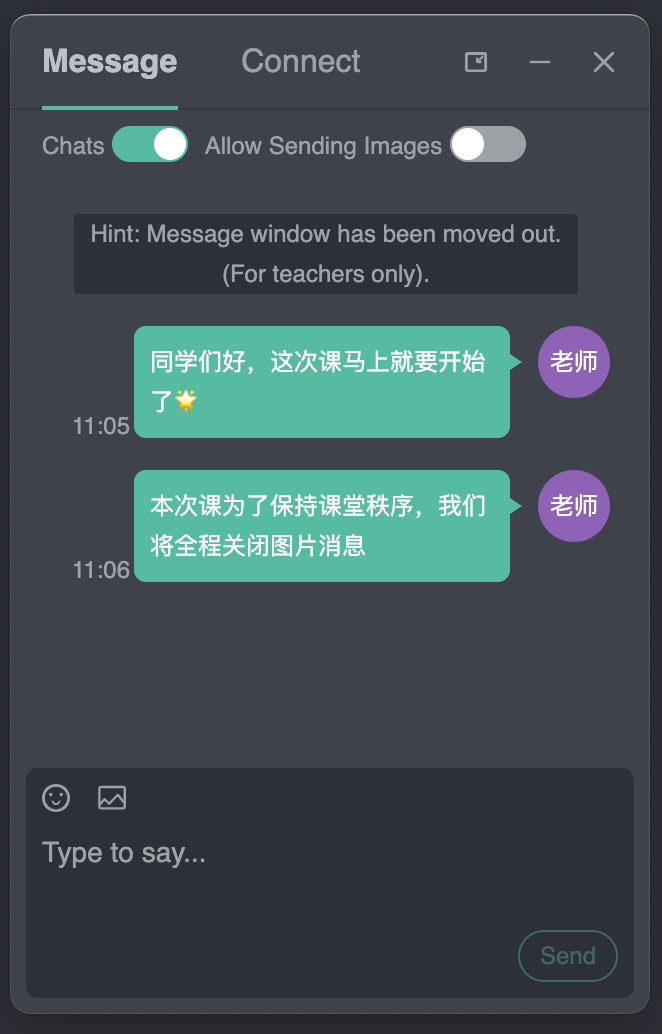Close the message window
The height and width of the screenshot is (1034, 662).
click(x=604, y=62)
